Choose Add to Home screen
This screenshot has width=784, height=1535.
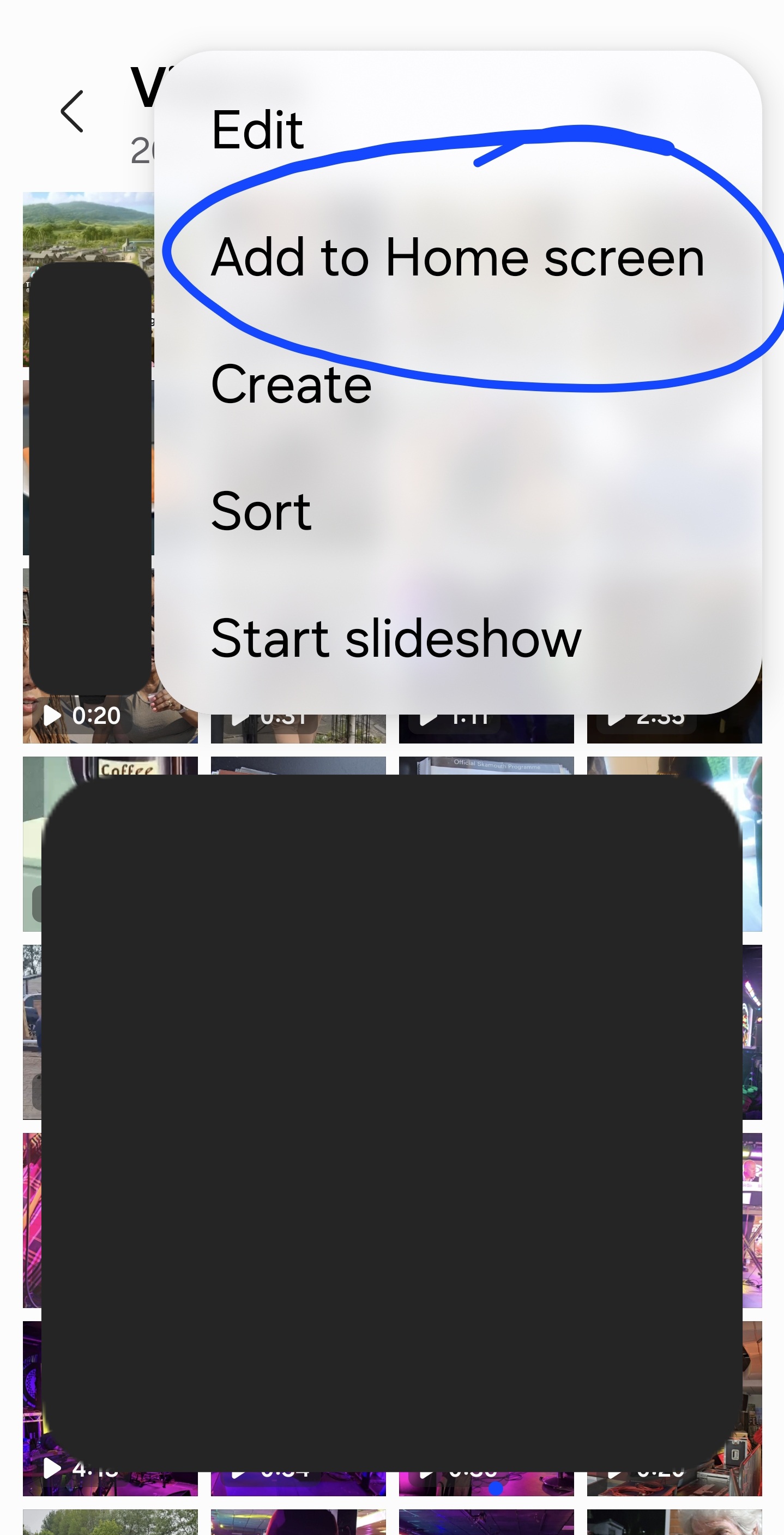(x=459, y=257)
